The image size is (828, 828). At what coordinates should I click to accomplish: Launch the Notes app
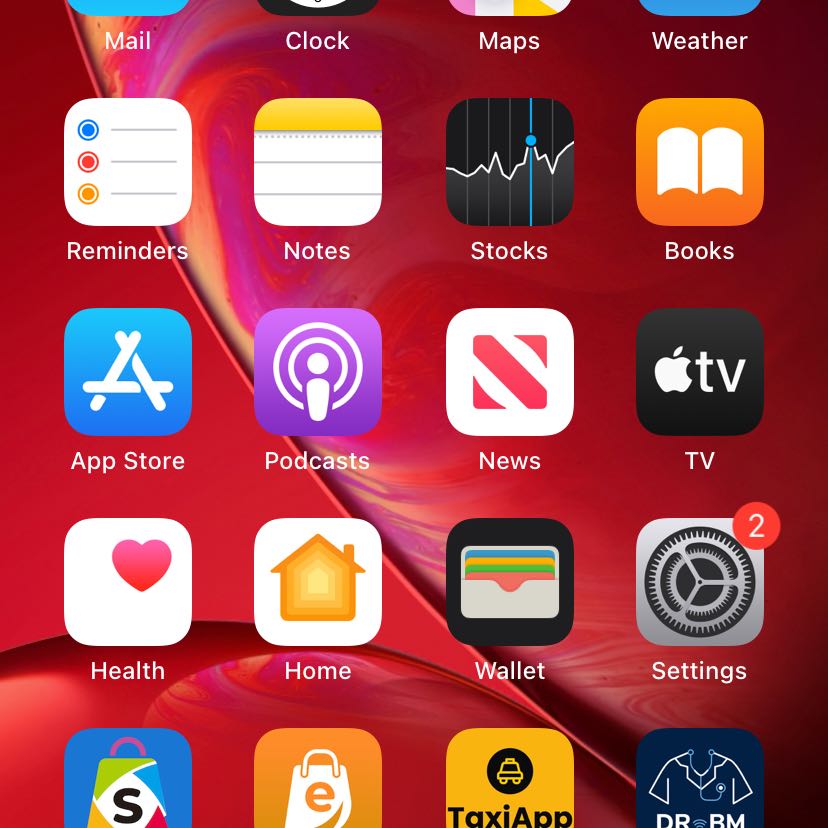(x=318, y=162)
